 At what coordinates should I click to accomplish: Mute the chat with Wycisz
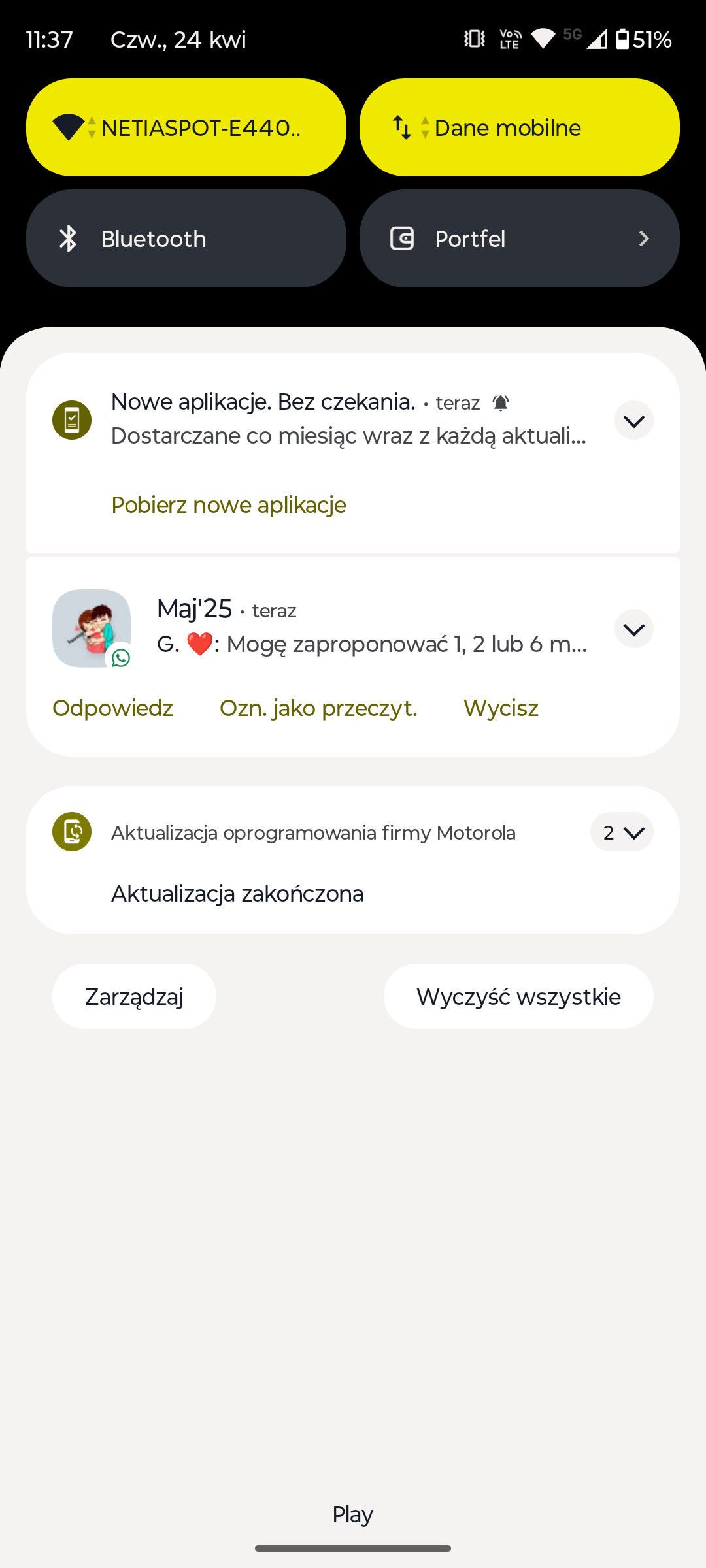point(501,708)
